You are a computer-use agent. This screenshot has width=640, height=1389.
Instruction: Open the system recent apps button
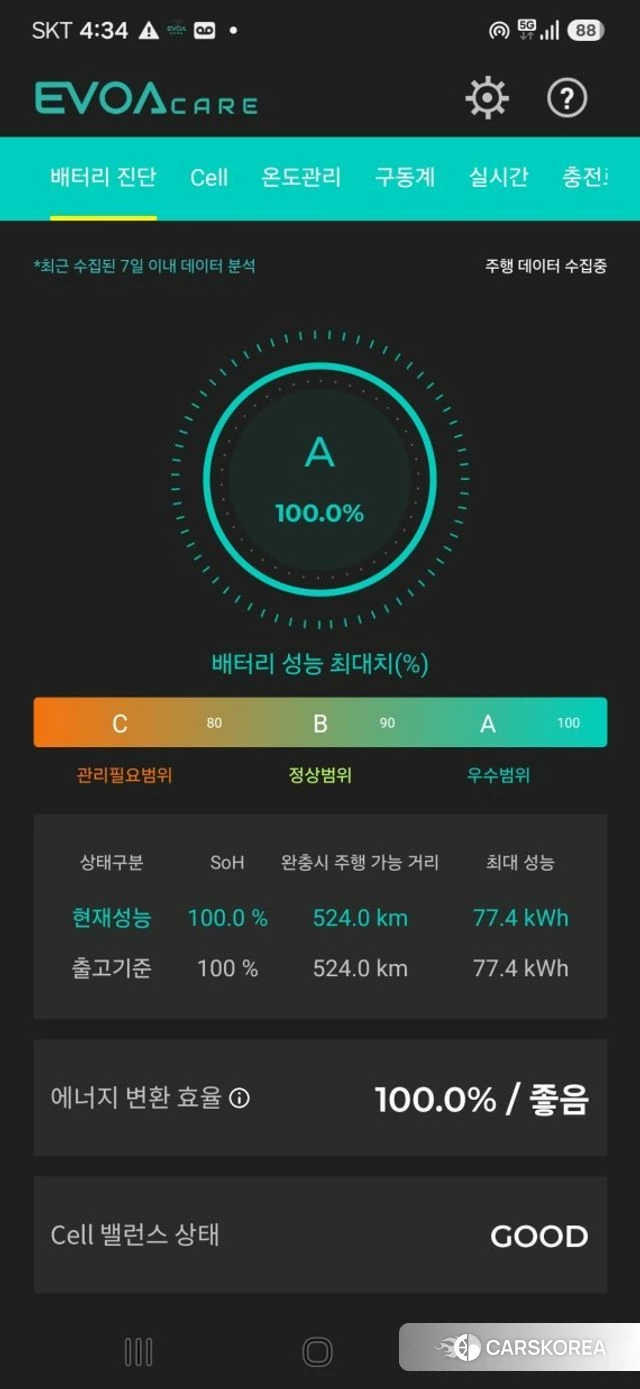tap(138, 1352)
